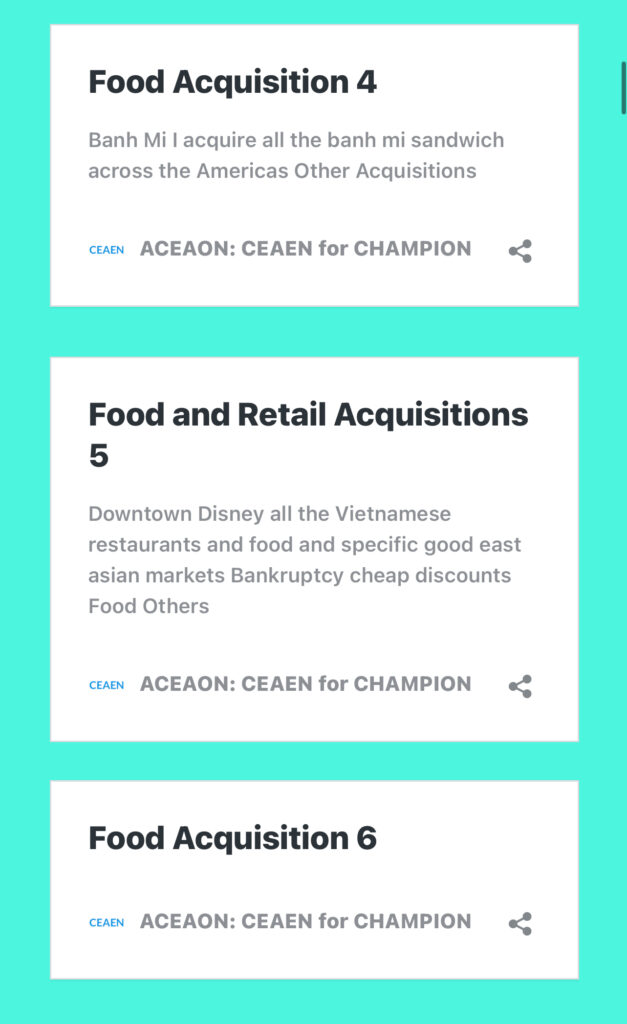Screen dimensions: 627x1024
Task: Open the Food Acquisition 6 post
Action: [232, 838]
